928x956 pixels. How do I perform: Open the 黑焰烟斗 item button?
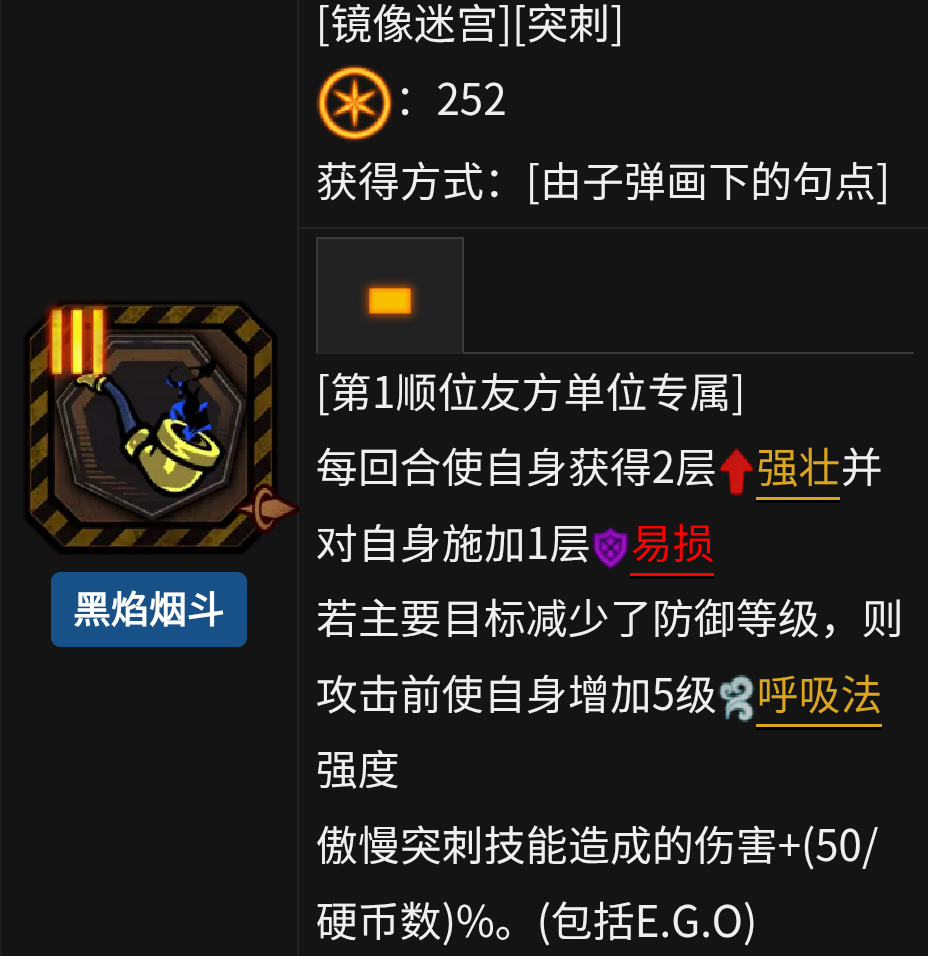pos(149,609)
